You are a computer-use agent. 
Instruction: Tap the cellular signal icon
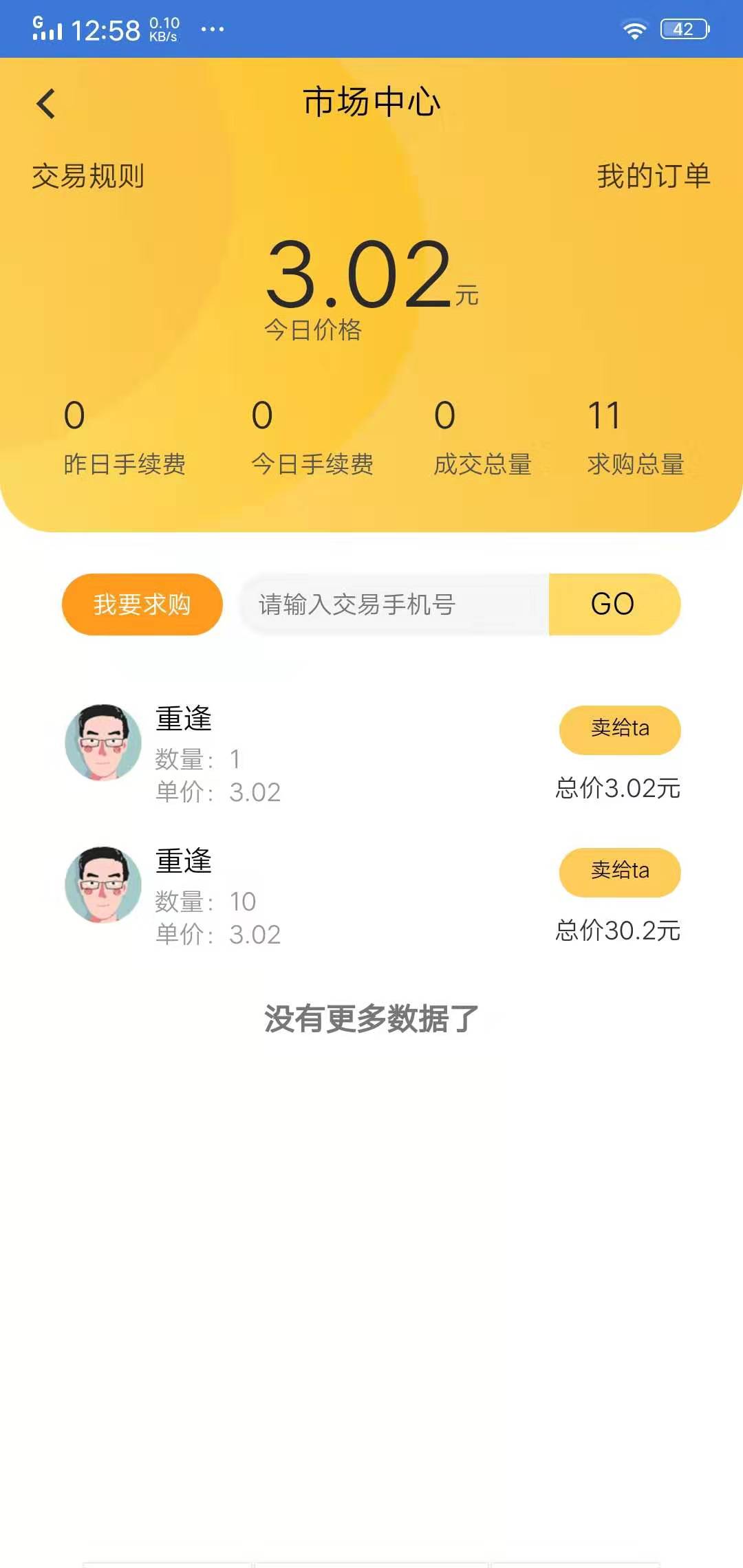tap(48, 29)
